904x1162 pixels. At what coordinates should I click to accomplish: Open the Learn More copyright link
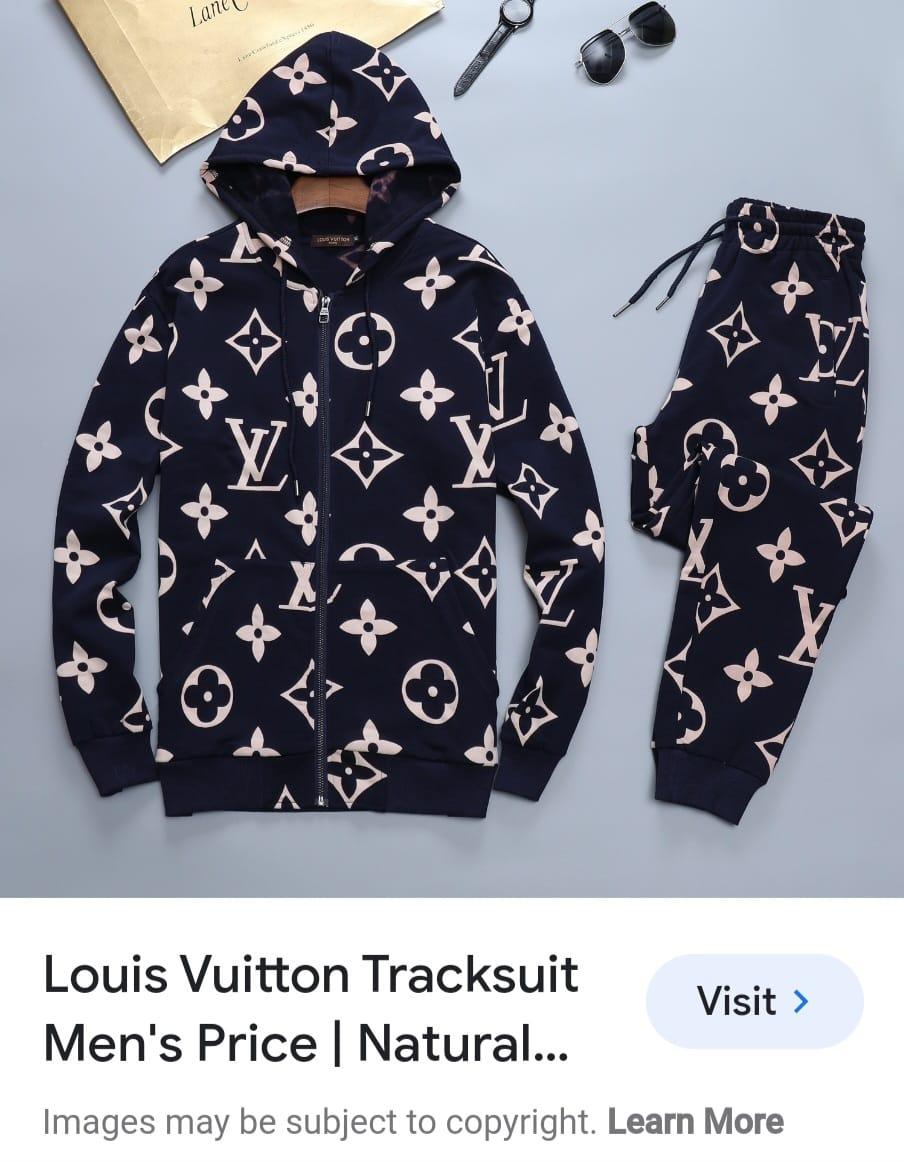[x=695, y=1122]
